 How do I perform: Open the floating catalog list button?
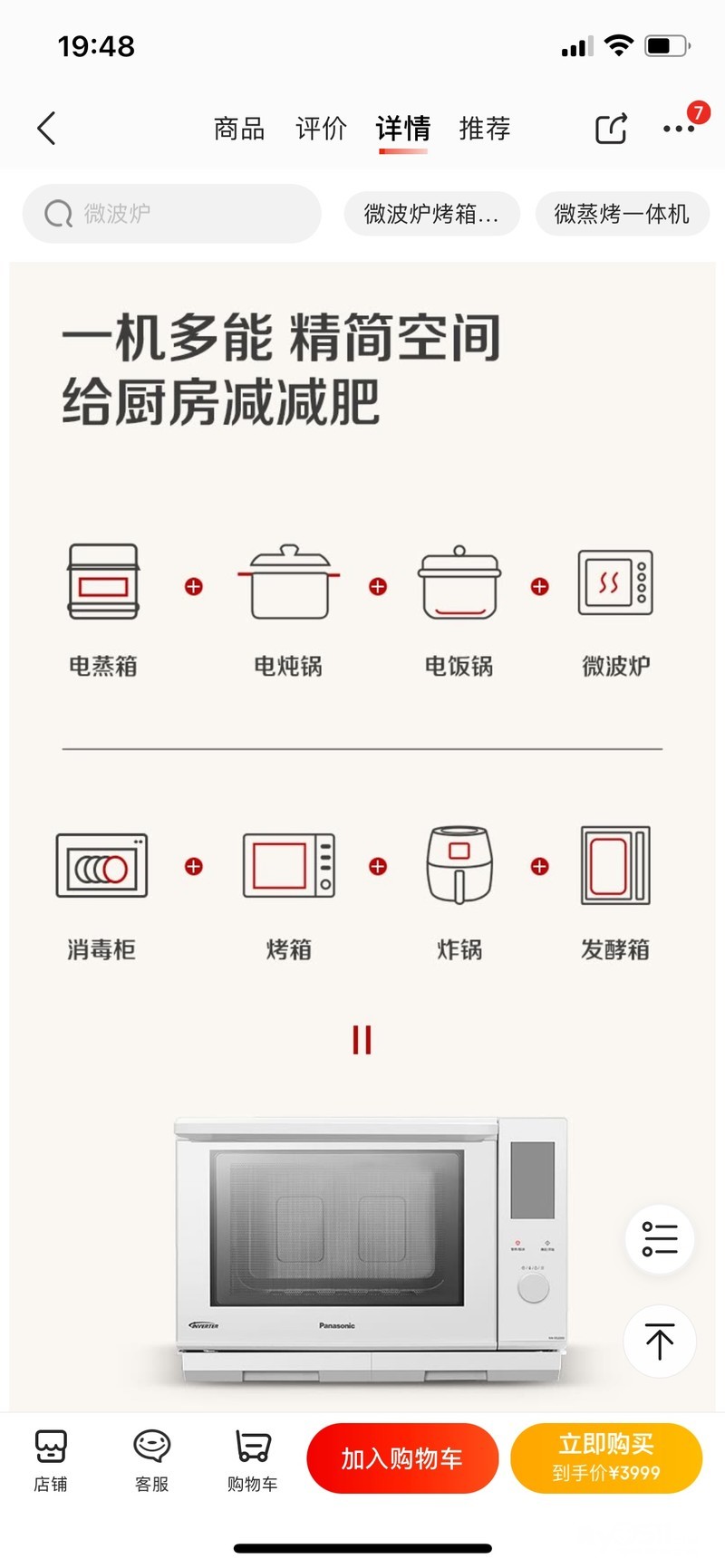point(660,1238)
